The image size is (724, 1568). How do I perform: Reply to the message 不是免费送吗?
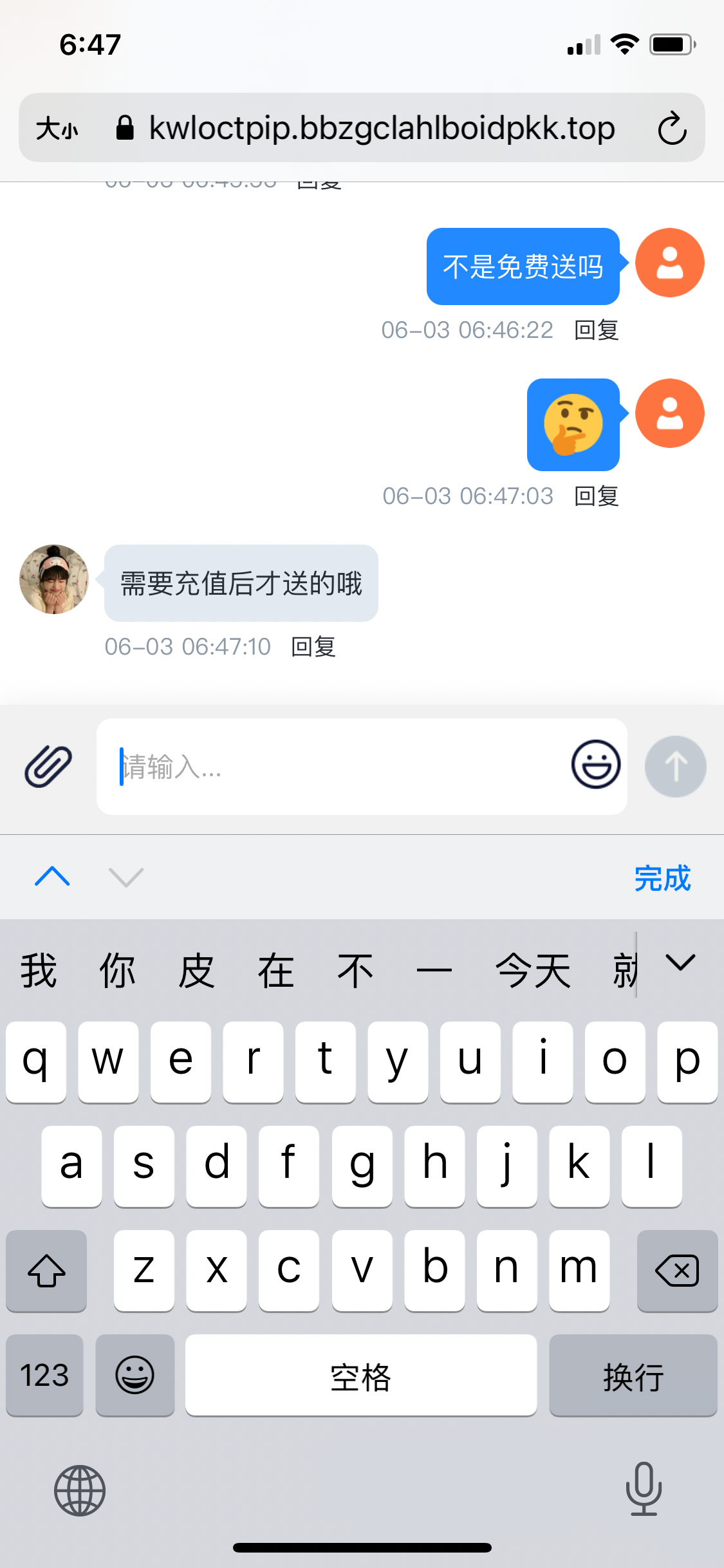coord(596,330)
